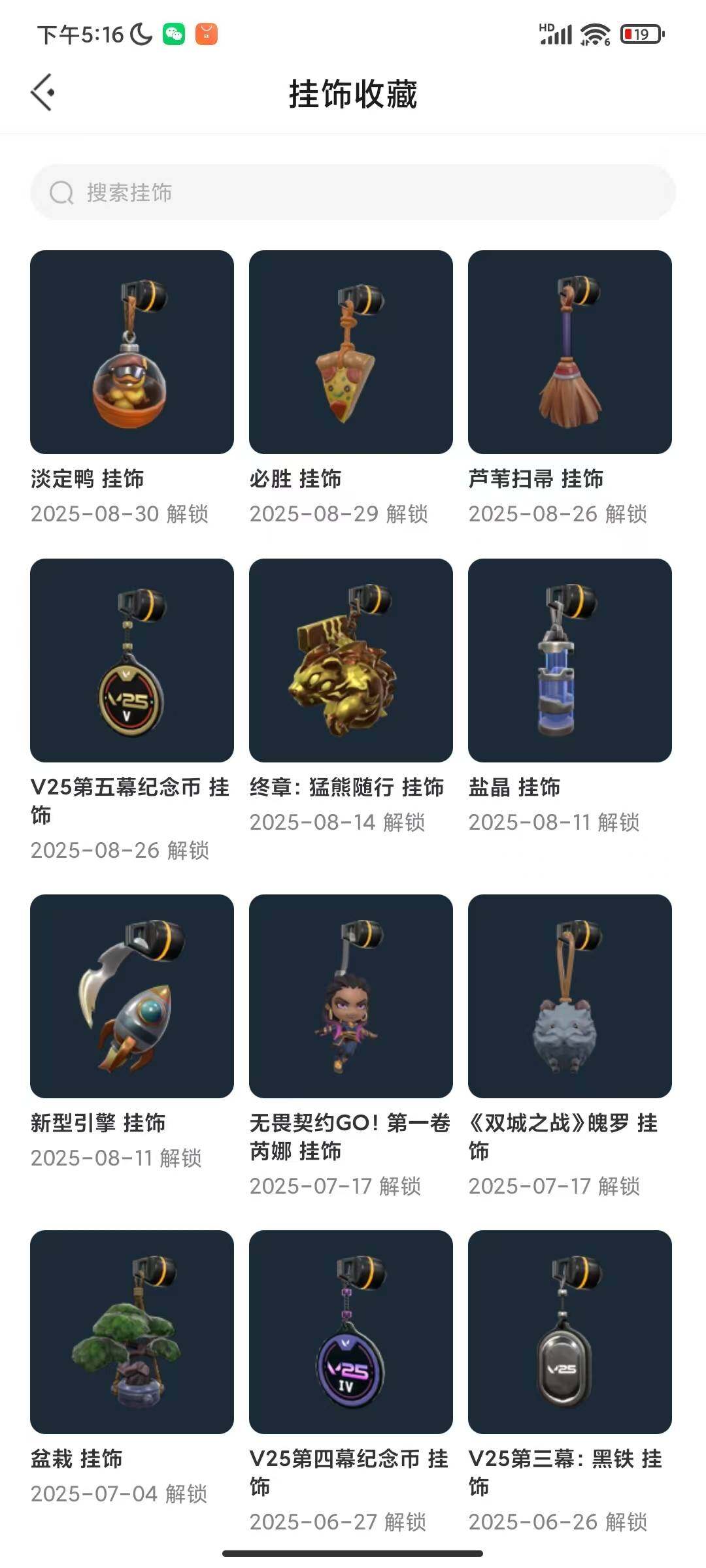The height and width of the screenshot is (1568, 706).
Task: View V25第四幕纪念币 挂饰
Action: coord(351,1332)
